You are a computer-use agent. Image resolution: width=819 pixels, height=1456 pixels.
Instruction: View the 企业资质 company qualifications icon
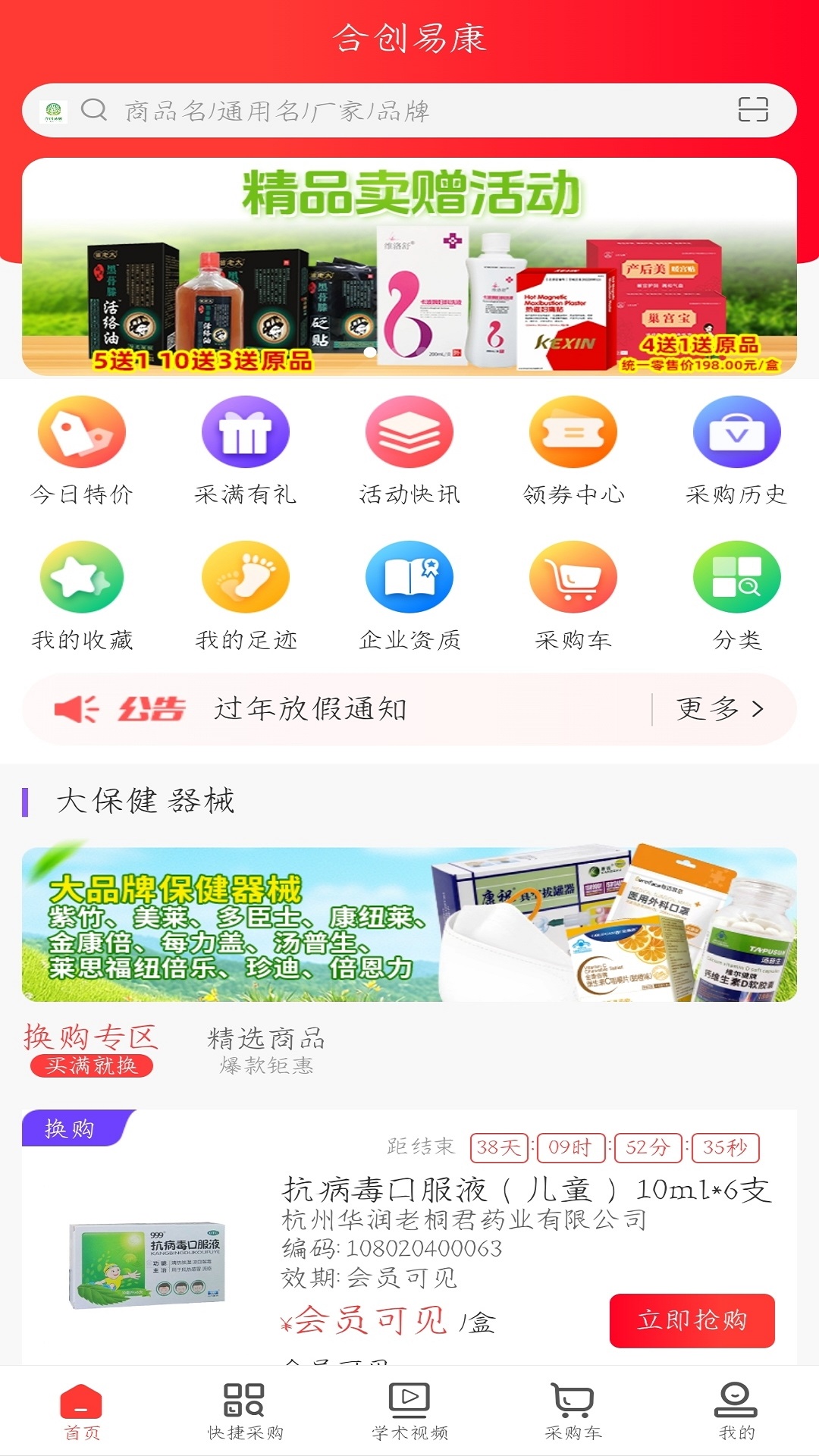click(x=409, y=576)
